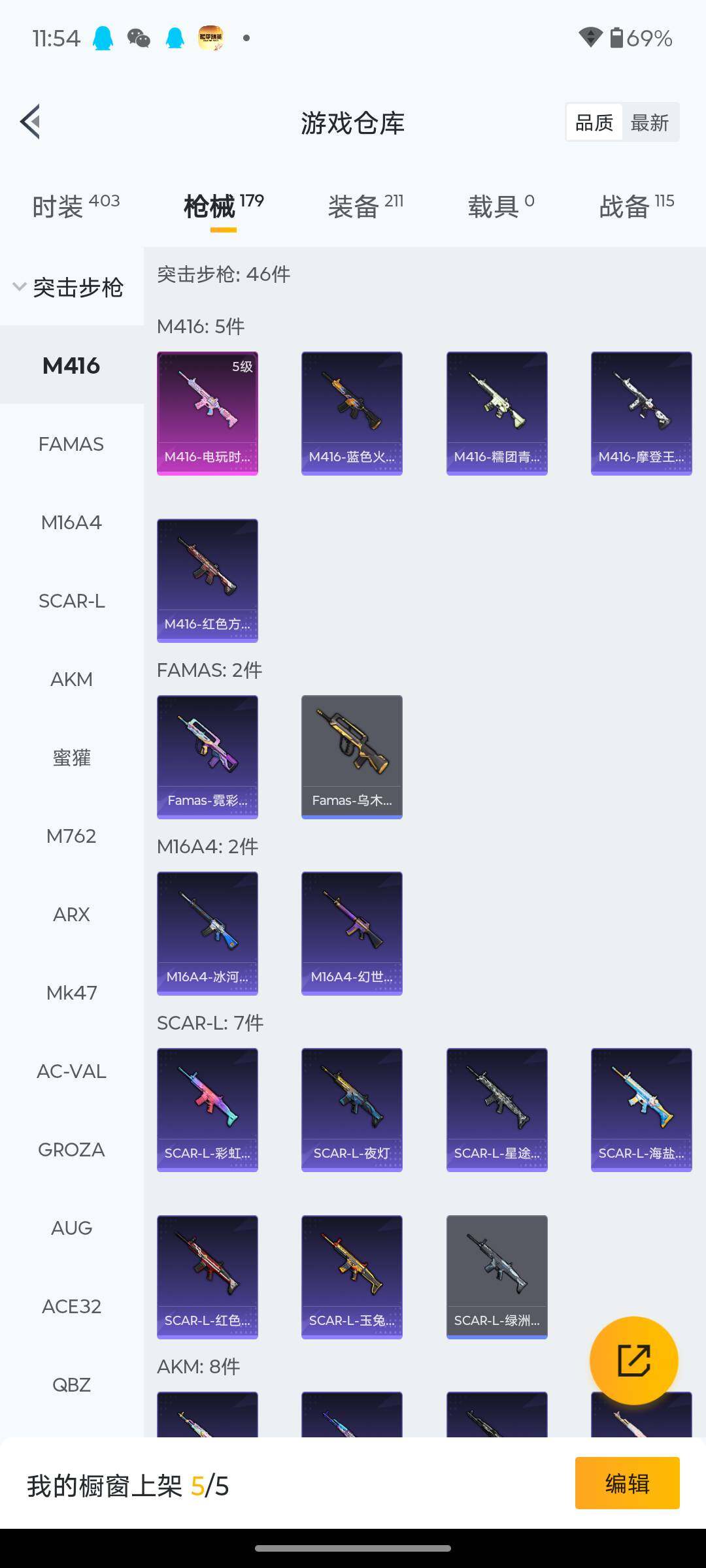The image size is (706, 1568).
Task: Select GROZA from the weapon list
Action: 71,1150
